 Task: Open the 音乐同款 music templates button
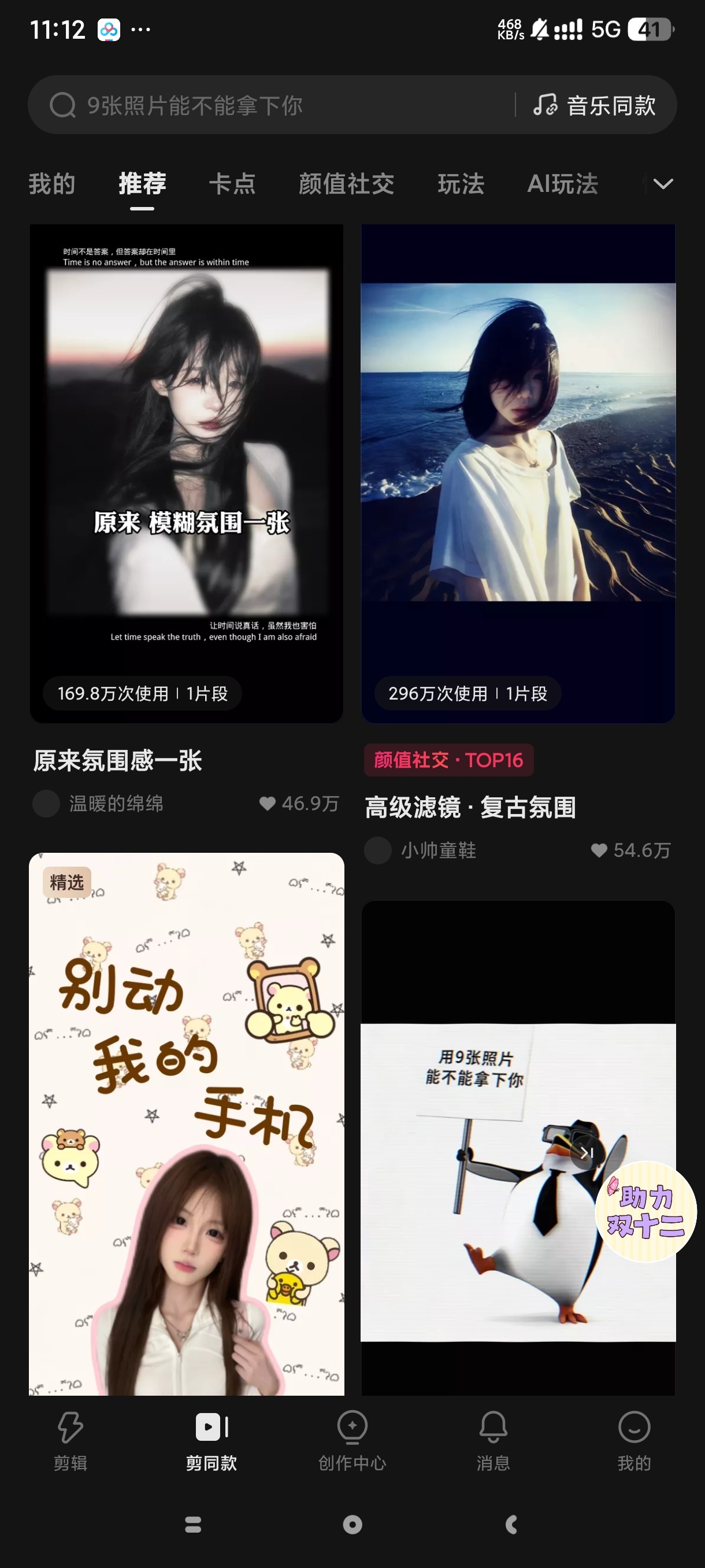(x=596, y=105)
